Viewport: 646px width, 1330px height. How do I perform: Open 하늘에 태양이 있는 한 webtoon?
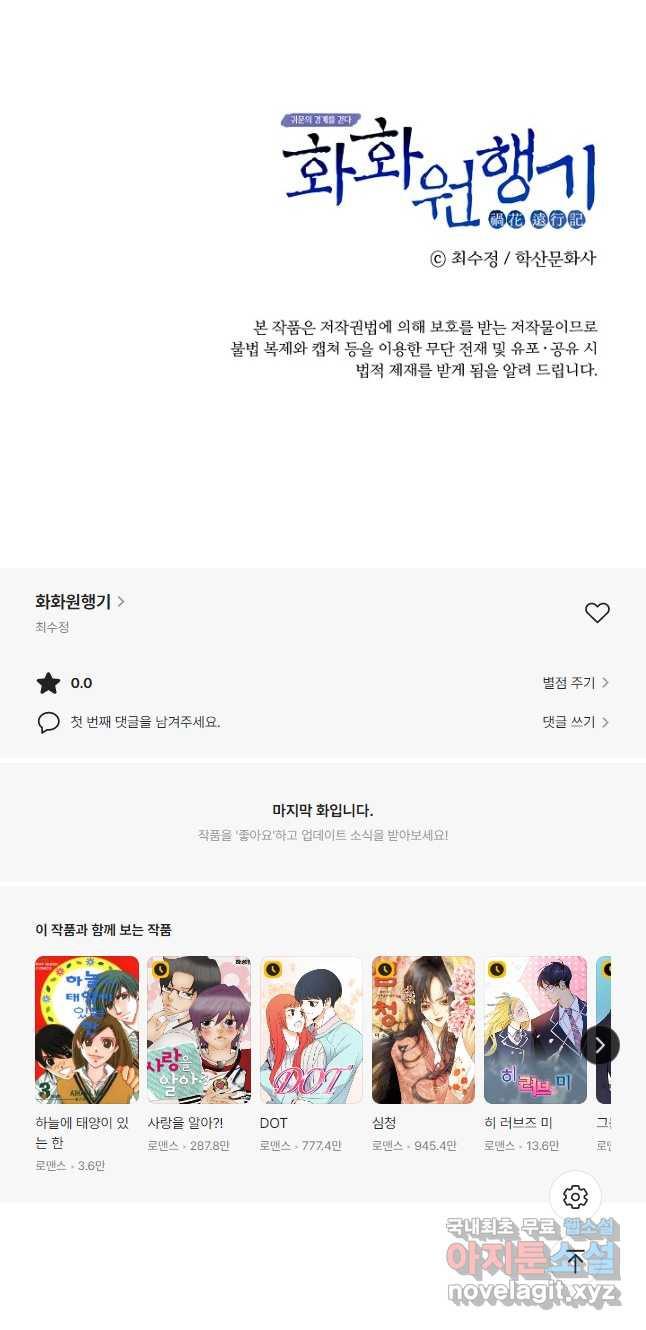coord(87,1030)
